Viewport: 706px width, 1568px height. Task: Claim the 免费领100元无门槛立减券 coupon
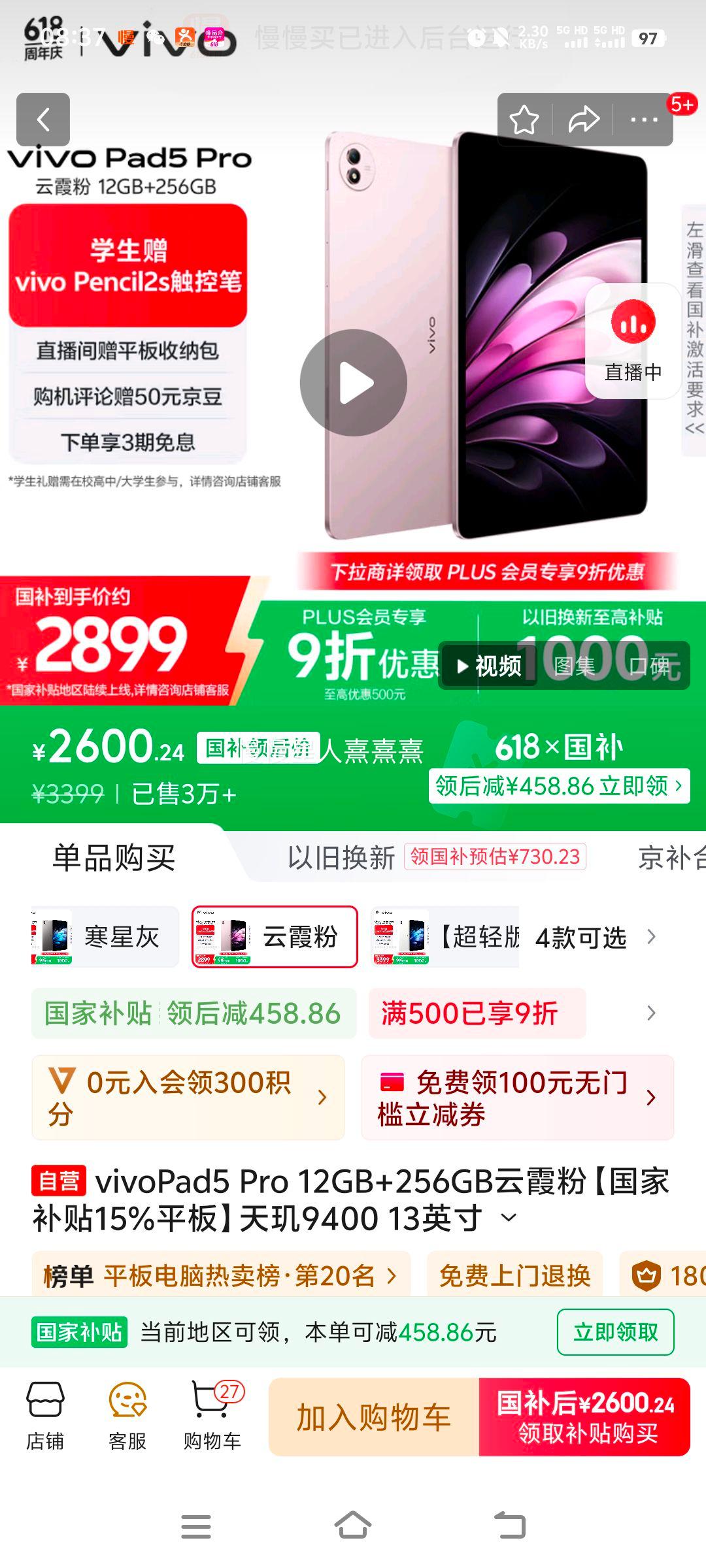517,1098
